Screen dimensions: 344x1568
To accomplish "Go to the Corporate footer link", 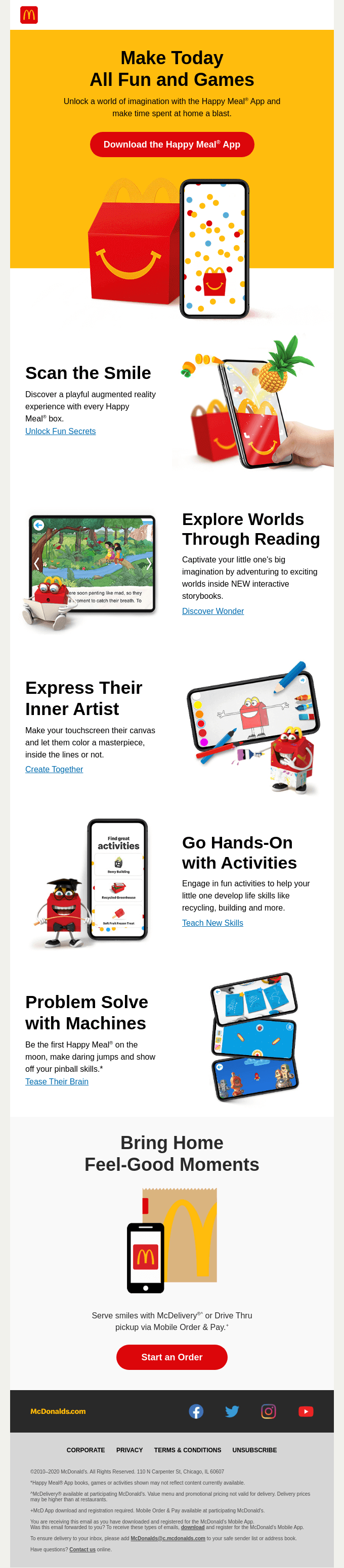I will [x=85, y=1450].
